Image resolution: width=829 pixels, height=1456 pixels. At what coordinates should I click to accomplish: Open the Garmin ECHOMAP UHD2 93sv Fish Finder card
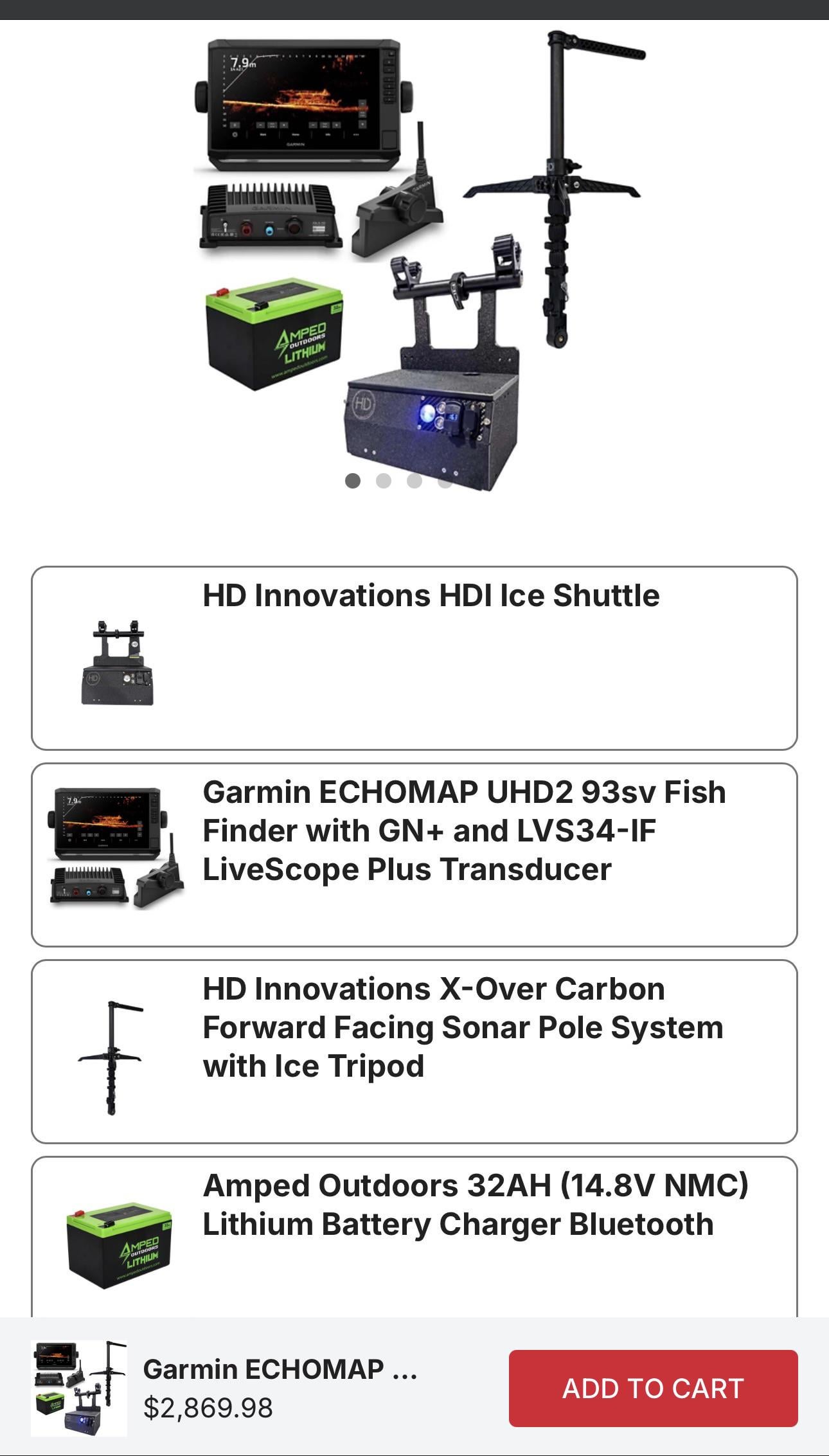coord(414,854)
